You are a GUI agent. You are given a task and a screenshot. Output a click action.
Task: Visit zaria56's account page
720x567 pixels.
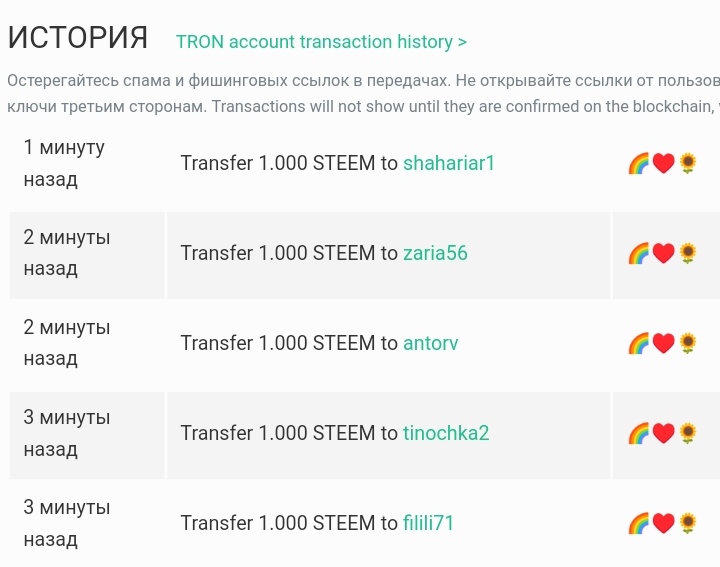(x=435, y=253)
